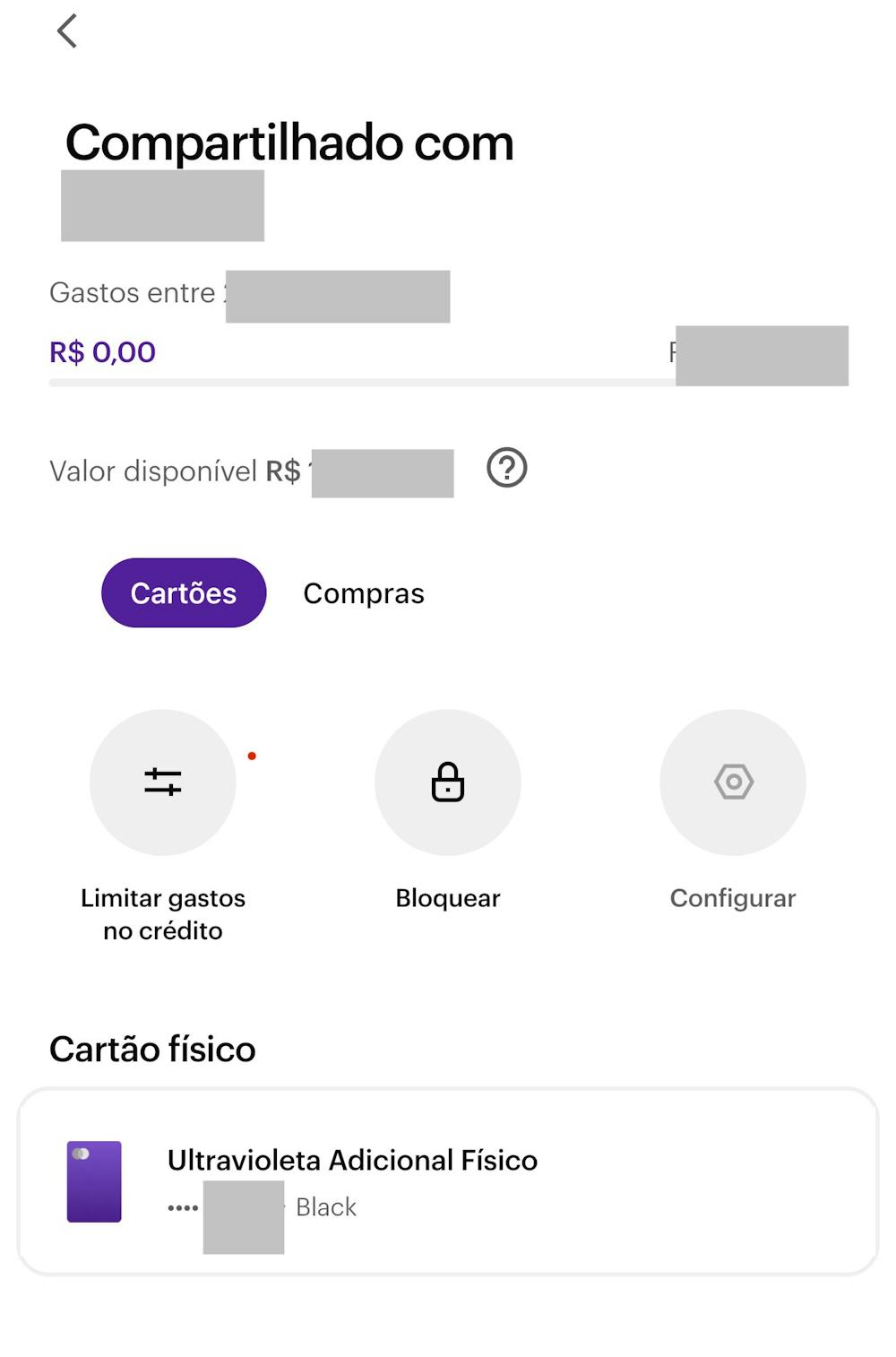Go back using the top arrow

pyautogui.click(x=67, y=31)
